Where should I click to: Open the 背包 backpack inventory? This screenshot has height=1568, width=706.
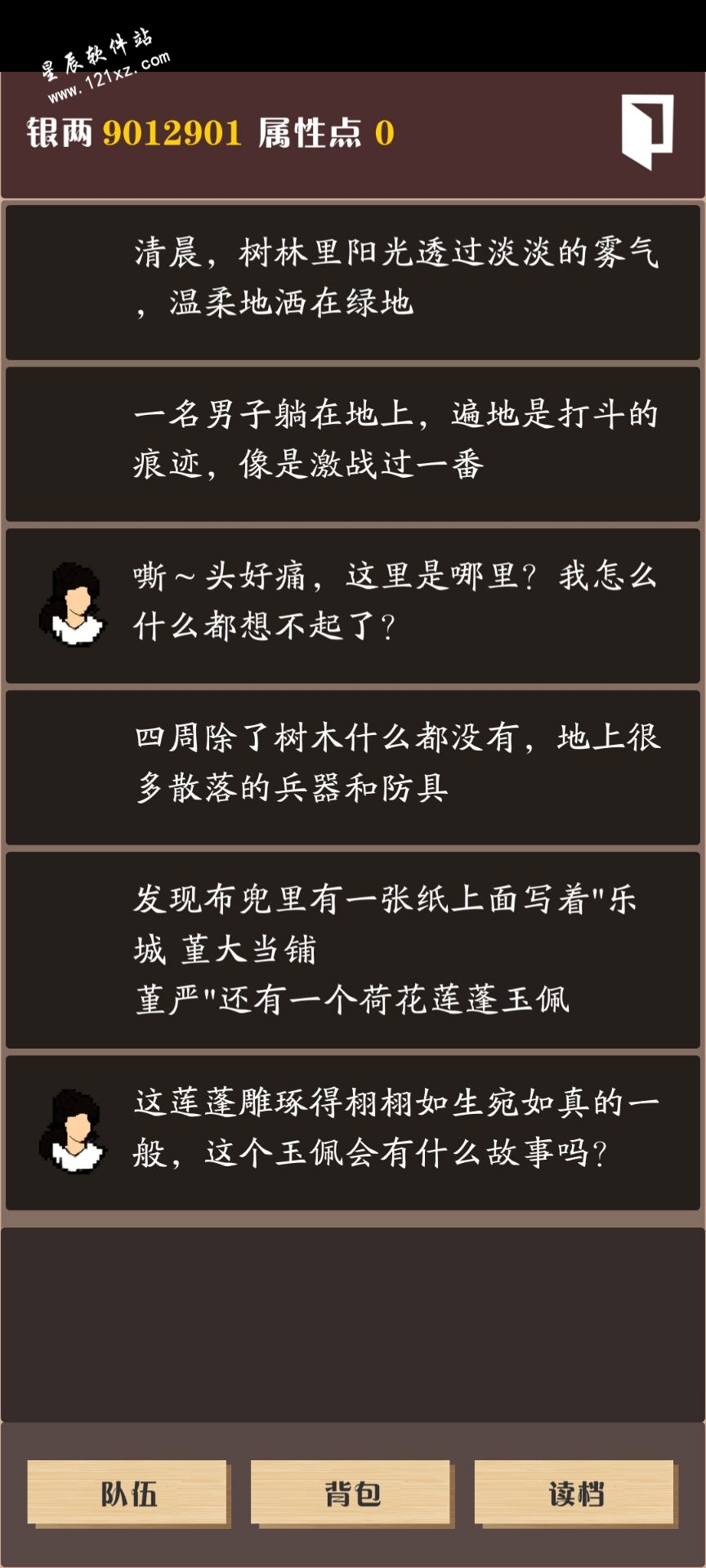click(351, 1494)
